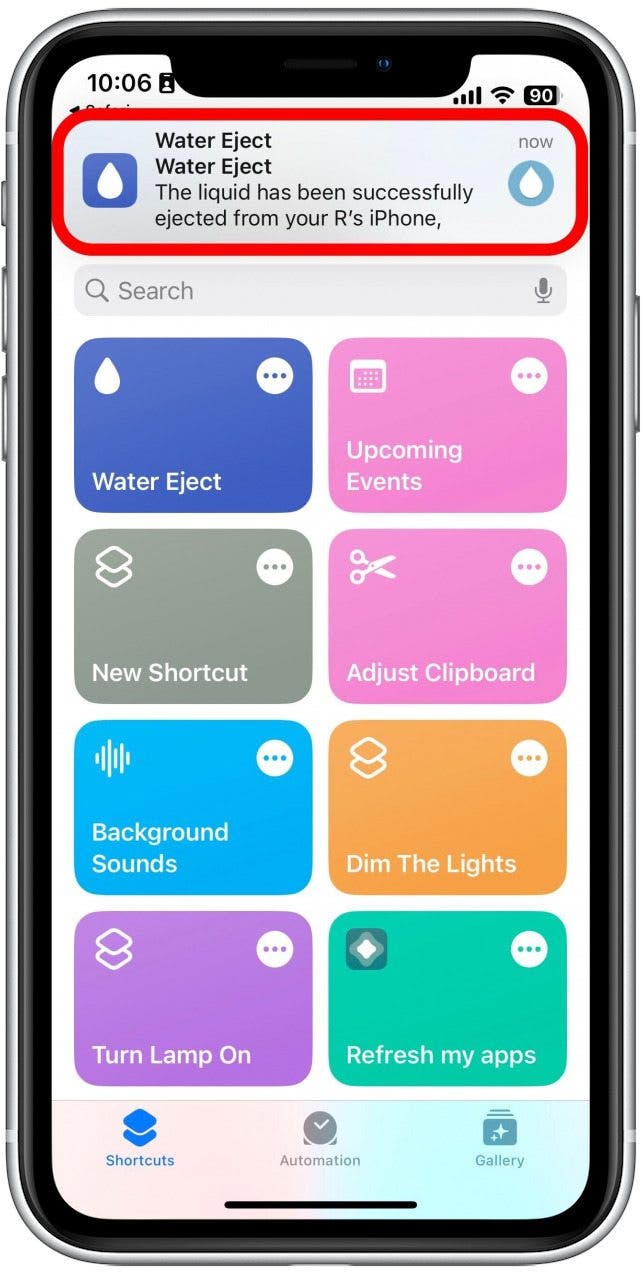The image size is (642, 1274).
Task: Open the New Shortcut more menu
Action: pyautogui.click(x=275, y=568)
